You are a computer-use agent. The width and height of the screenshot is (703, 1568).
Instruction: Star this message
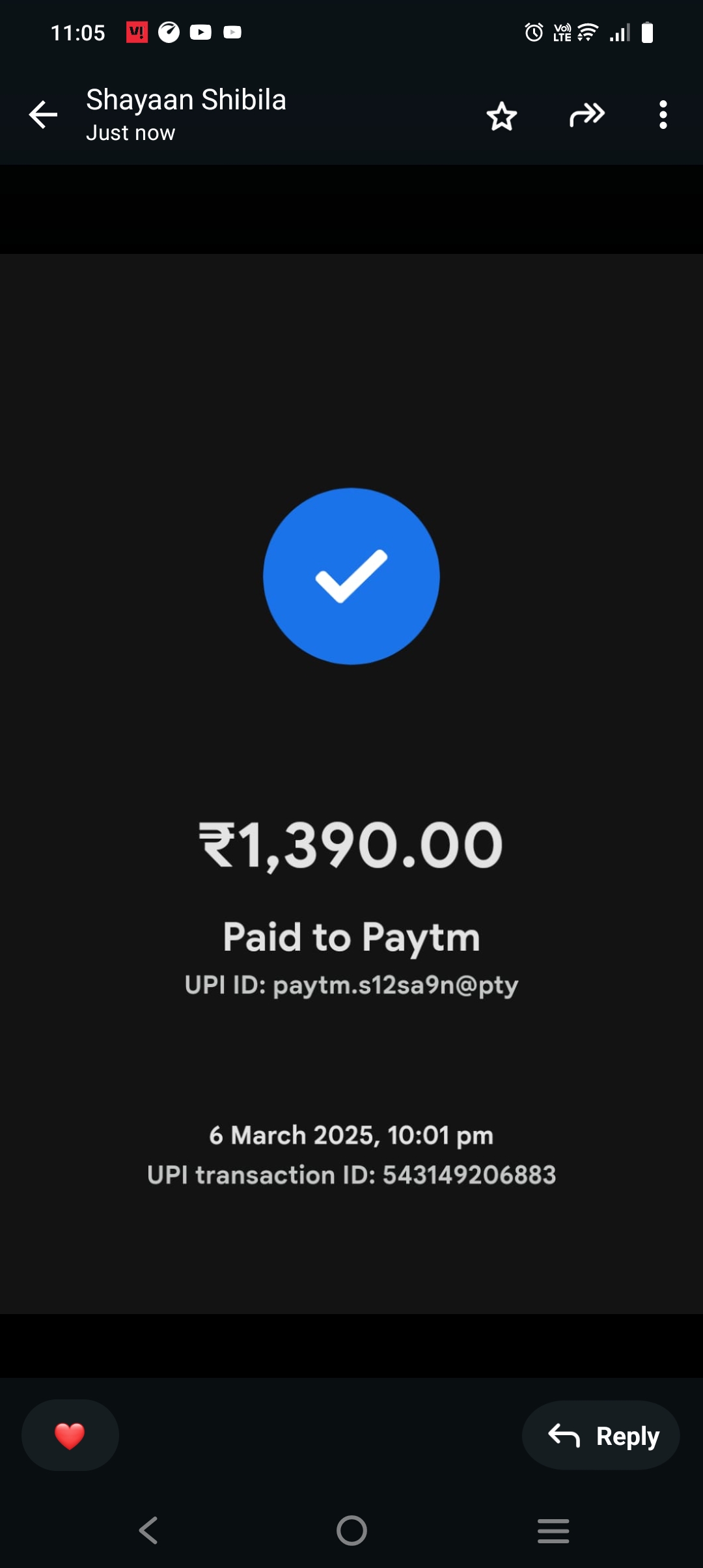pyautogui.click(x=501, y=116)
